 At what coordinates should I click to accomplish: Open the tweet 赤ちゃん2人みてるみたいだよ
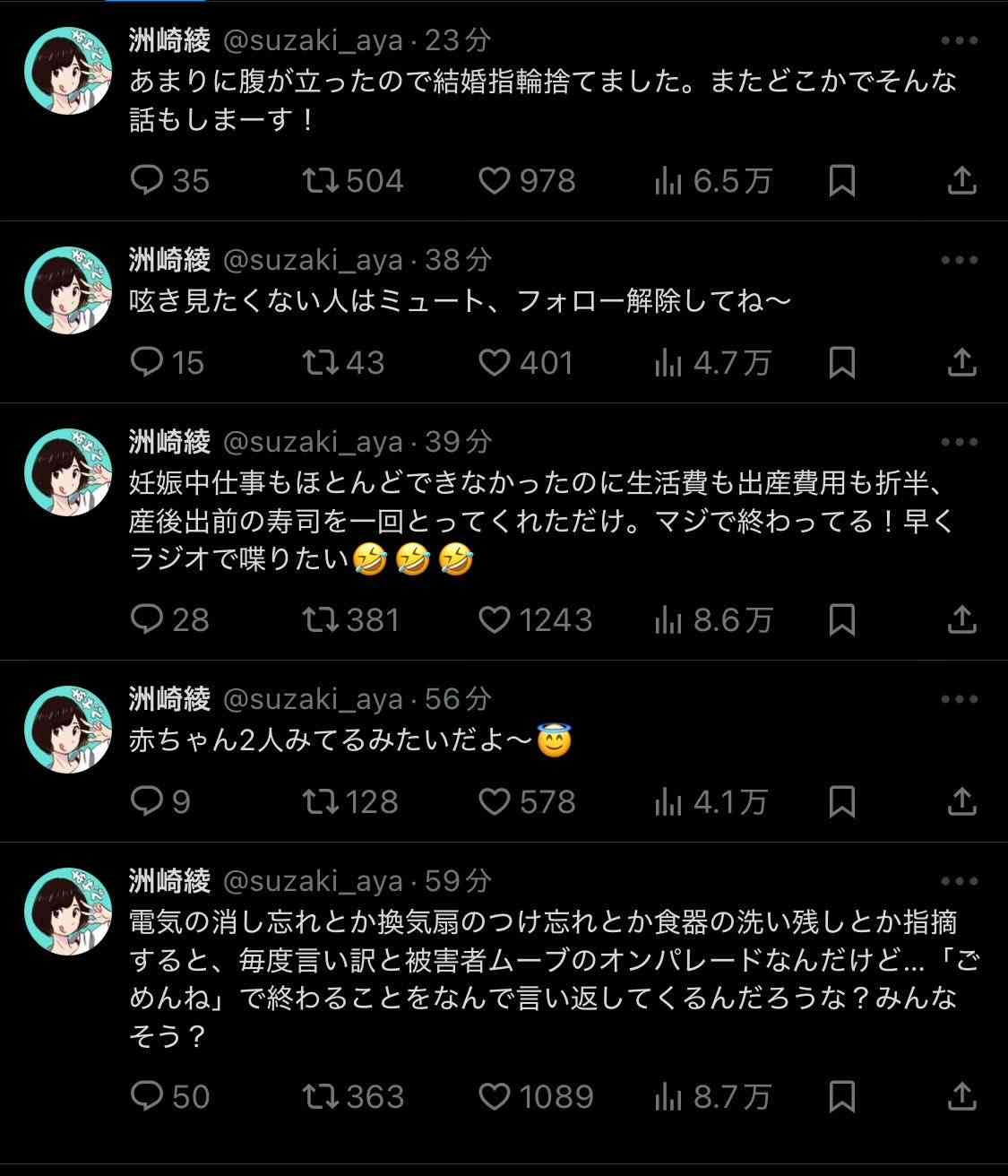[332, 742]
